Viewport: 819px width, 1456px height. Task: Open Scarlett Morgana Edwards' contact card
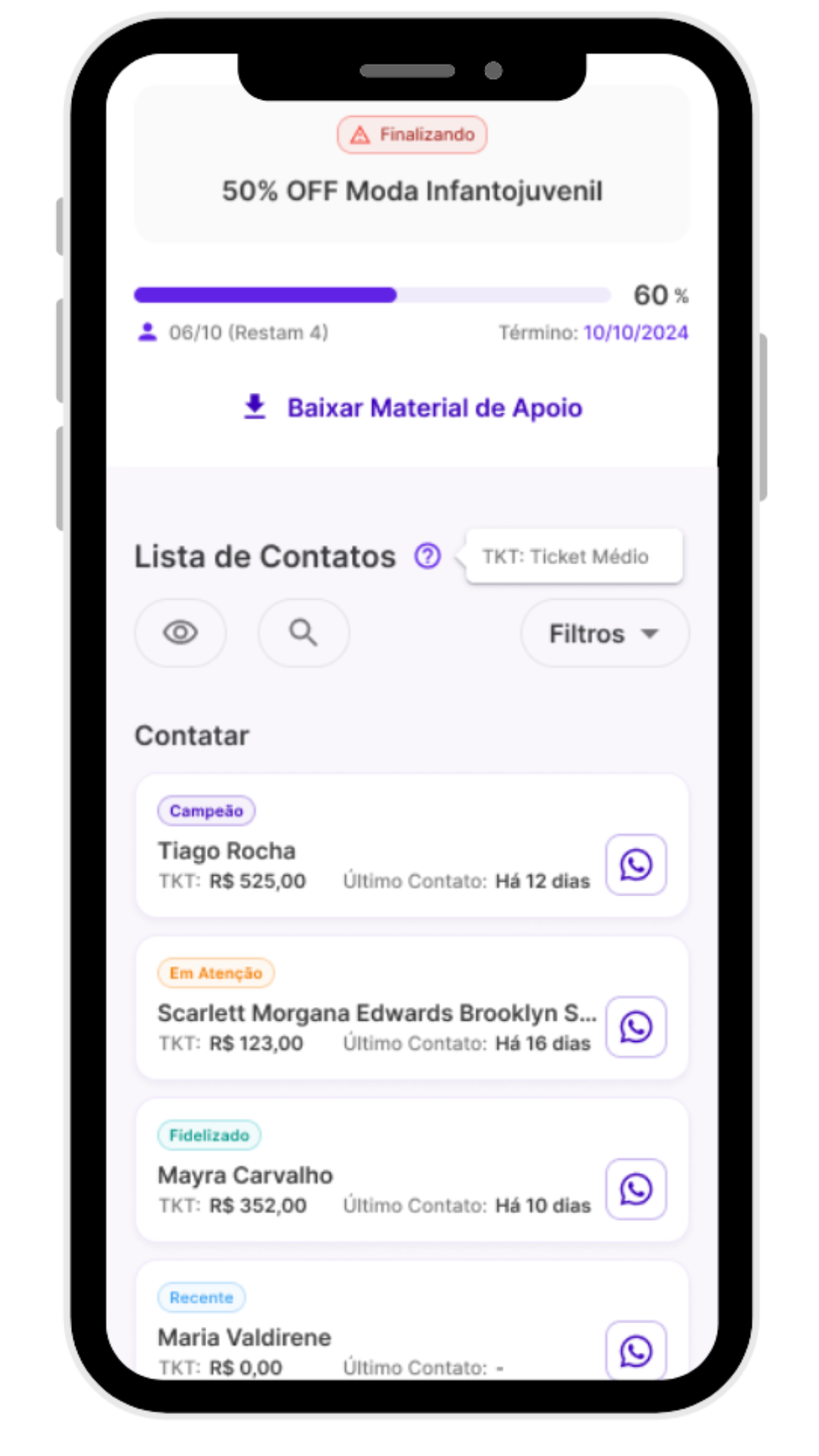point(364,1013)
